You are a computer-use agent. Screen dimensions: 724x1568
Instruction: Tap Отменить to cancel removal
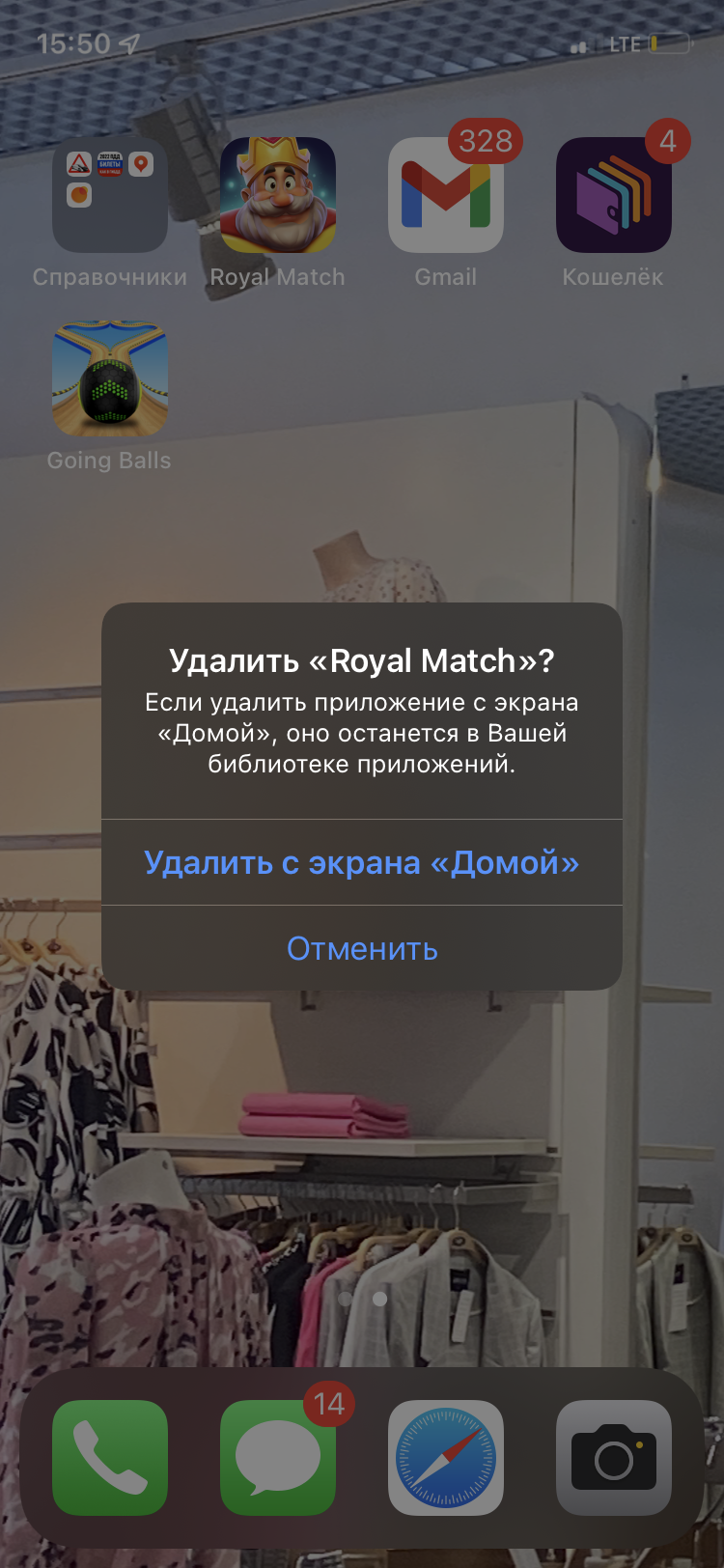point(362,948)
